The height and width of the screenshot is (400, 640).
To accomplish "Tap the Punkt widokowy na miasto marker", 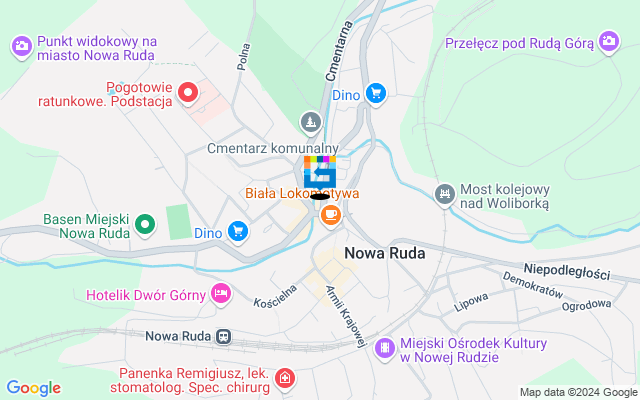I will click(21, 46).
